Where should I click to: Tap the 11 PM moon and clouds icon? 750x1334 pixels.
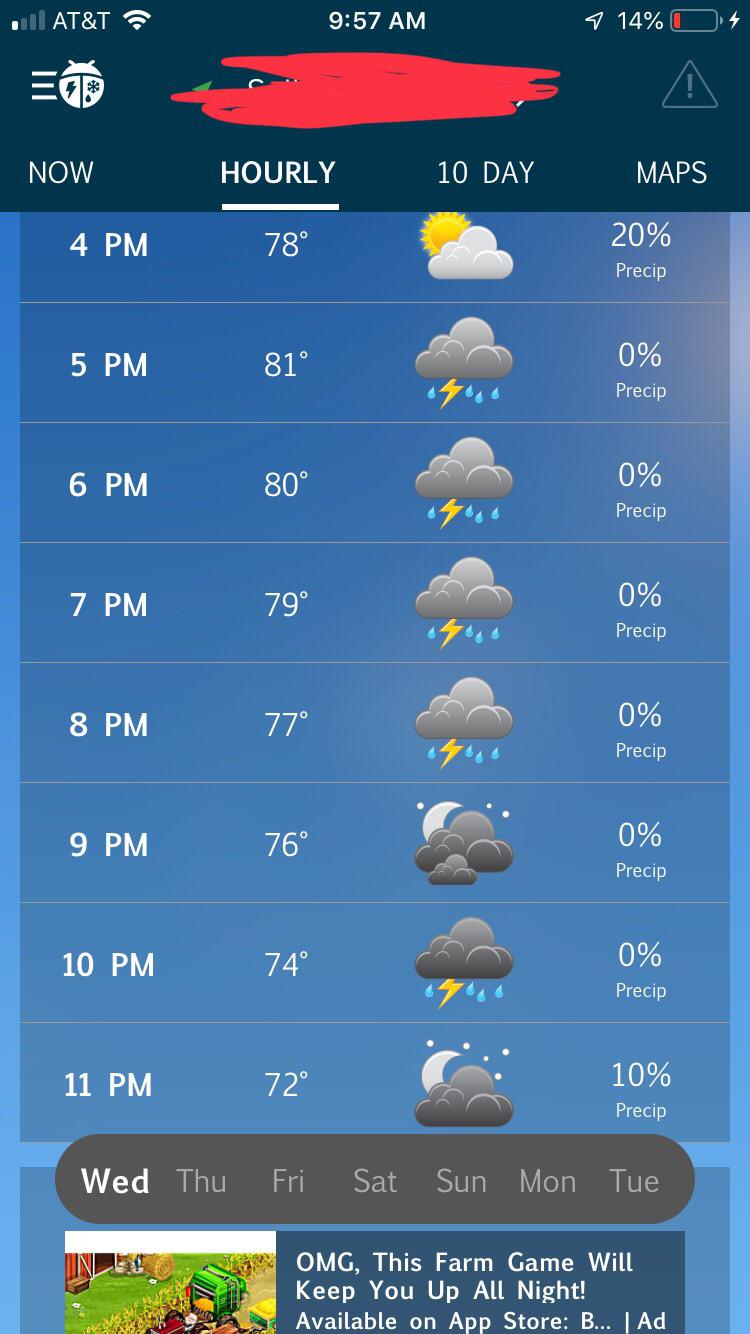tap(463, 1083)
